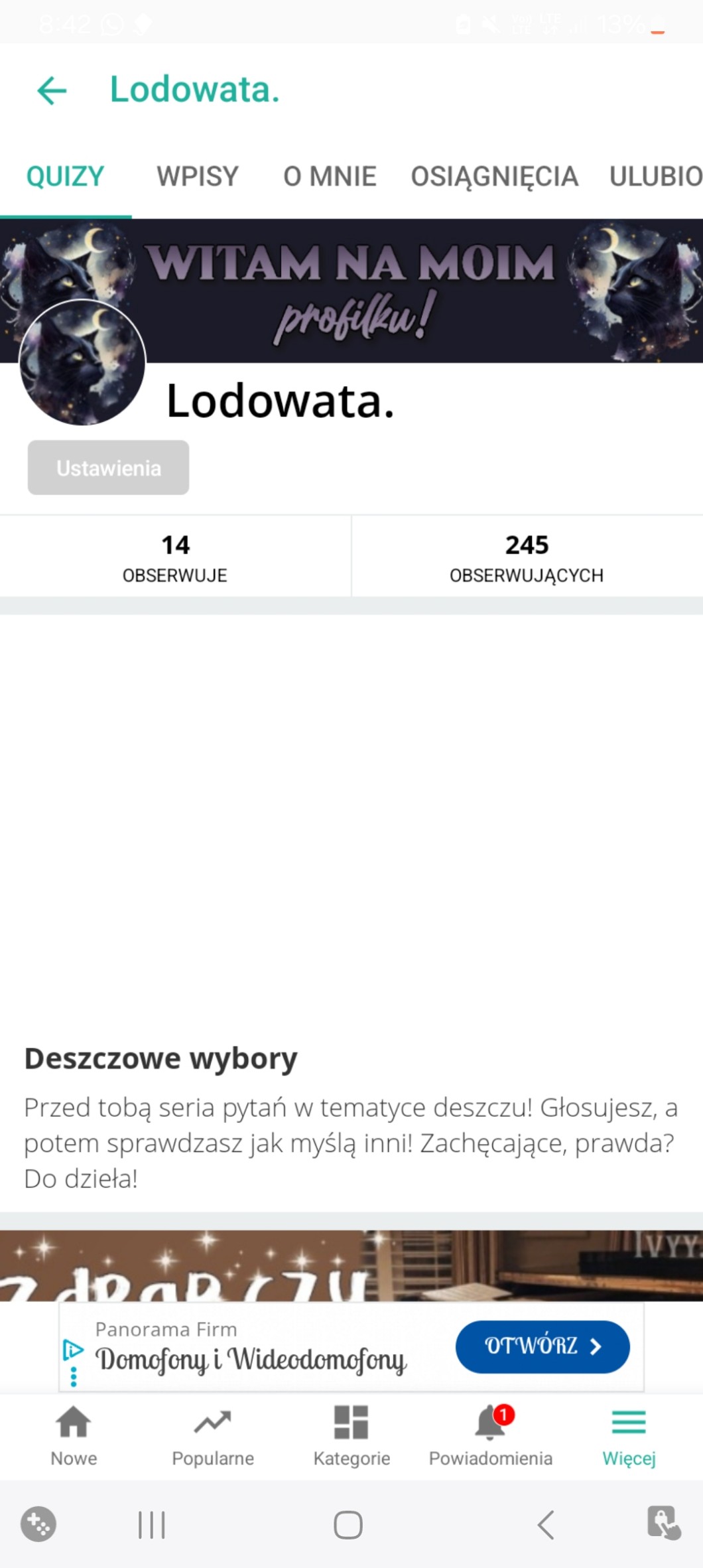Go back using the arrow icon
This screenshot has width=703, height=1568.
(52, 90)
